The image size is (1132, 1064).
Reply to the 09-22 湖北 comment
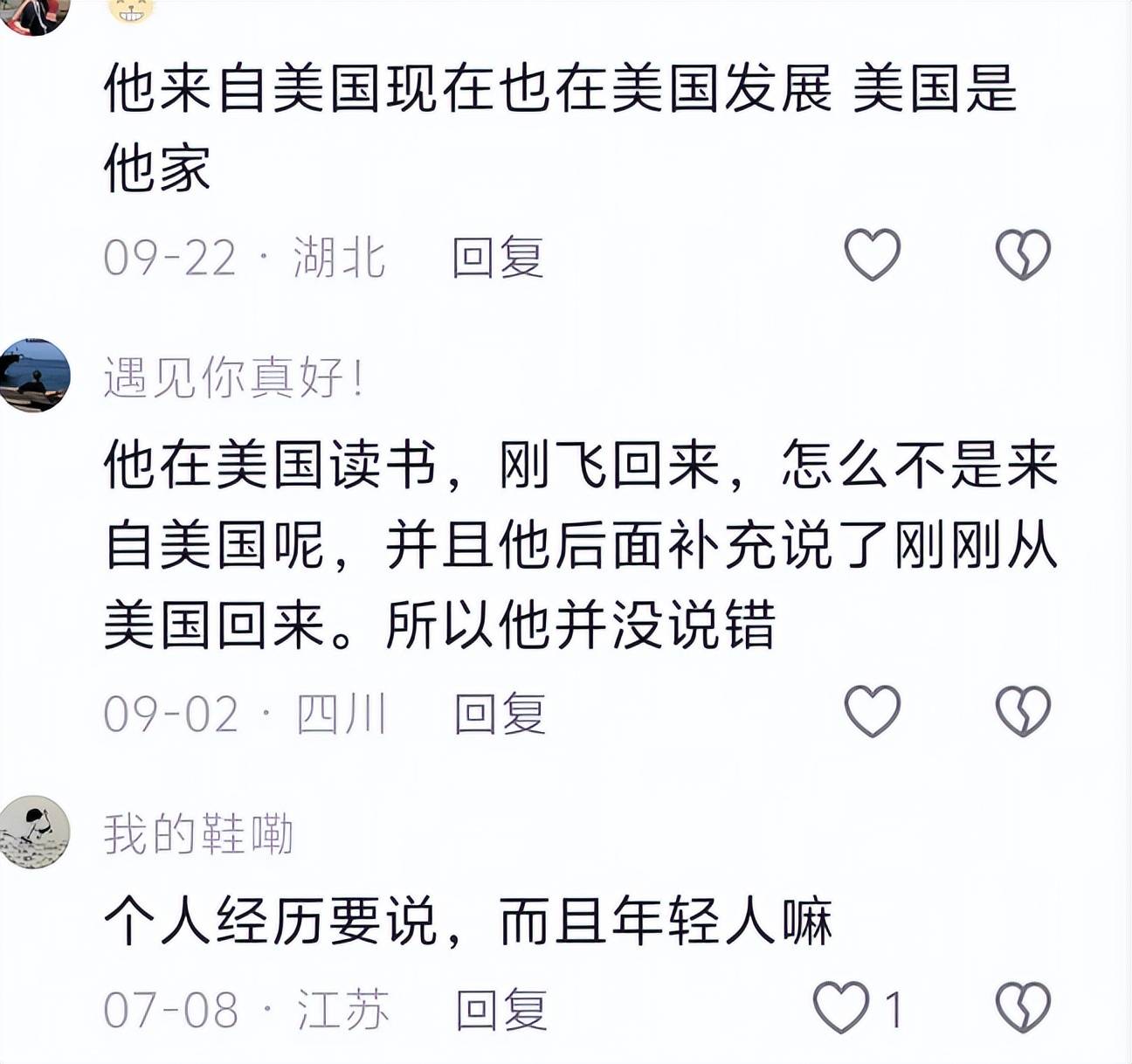tap(498, 258)
